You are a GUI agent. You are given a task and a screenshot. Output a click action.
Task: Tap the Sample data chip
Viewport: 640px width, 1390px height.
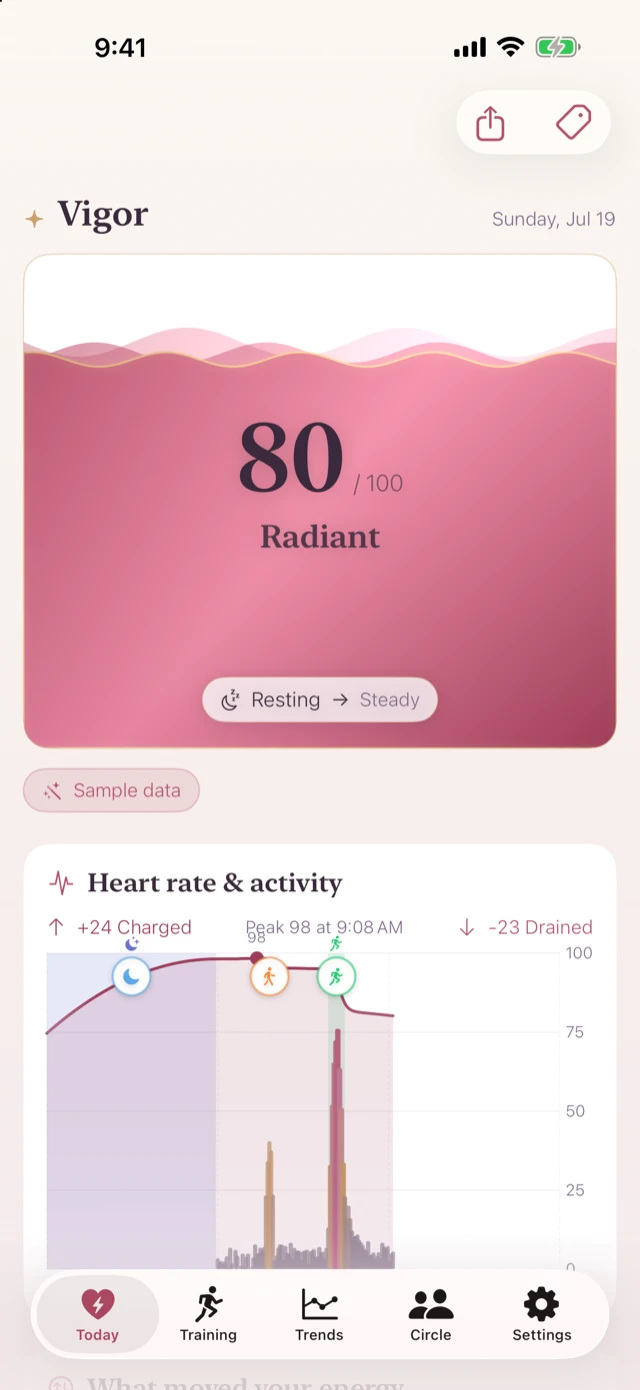[112, 791]
